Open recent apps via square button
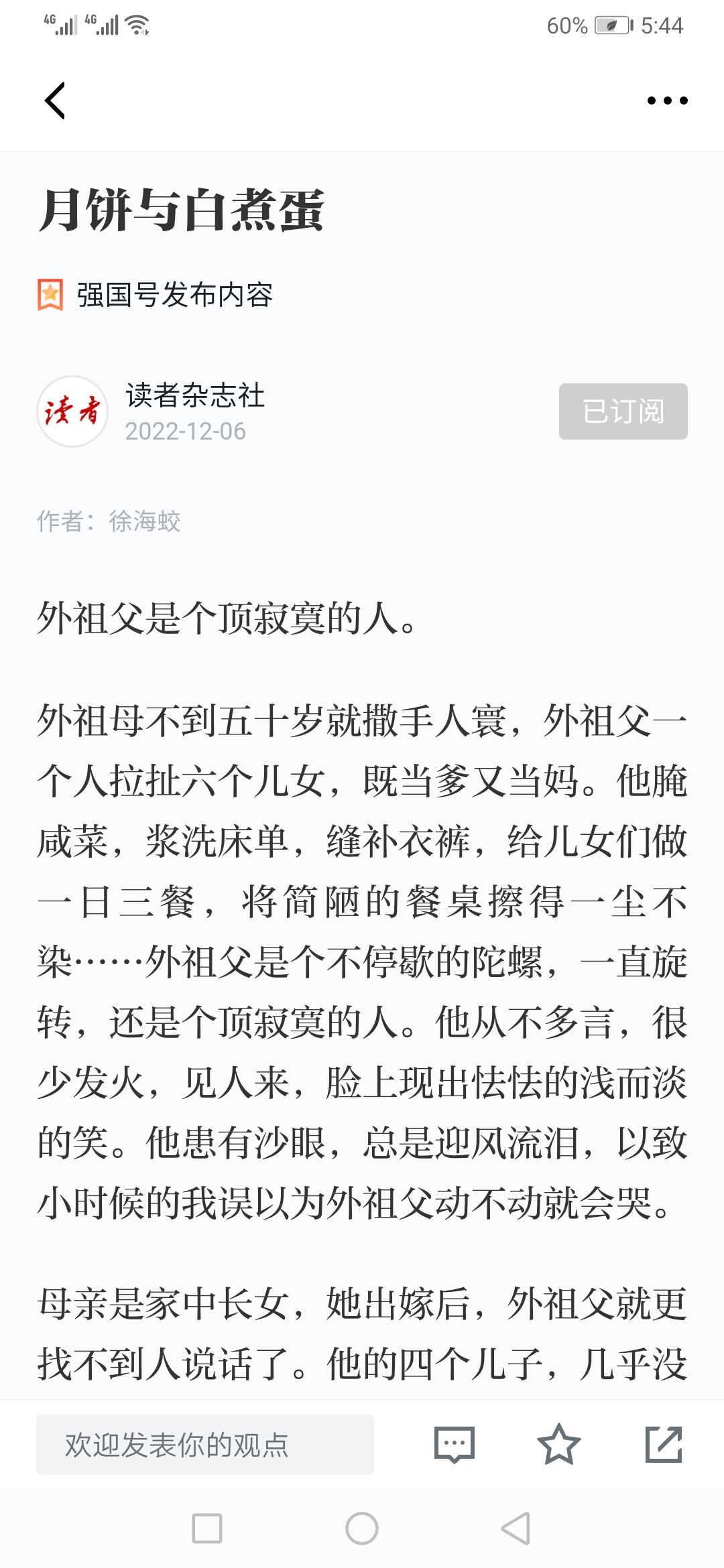The image size is (724, 1568). point(207,1528)
